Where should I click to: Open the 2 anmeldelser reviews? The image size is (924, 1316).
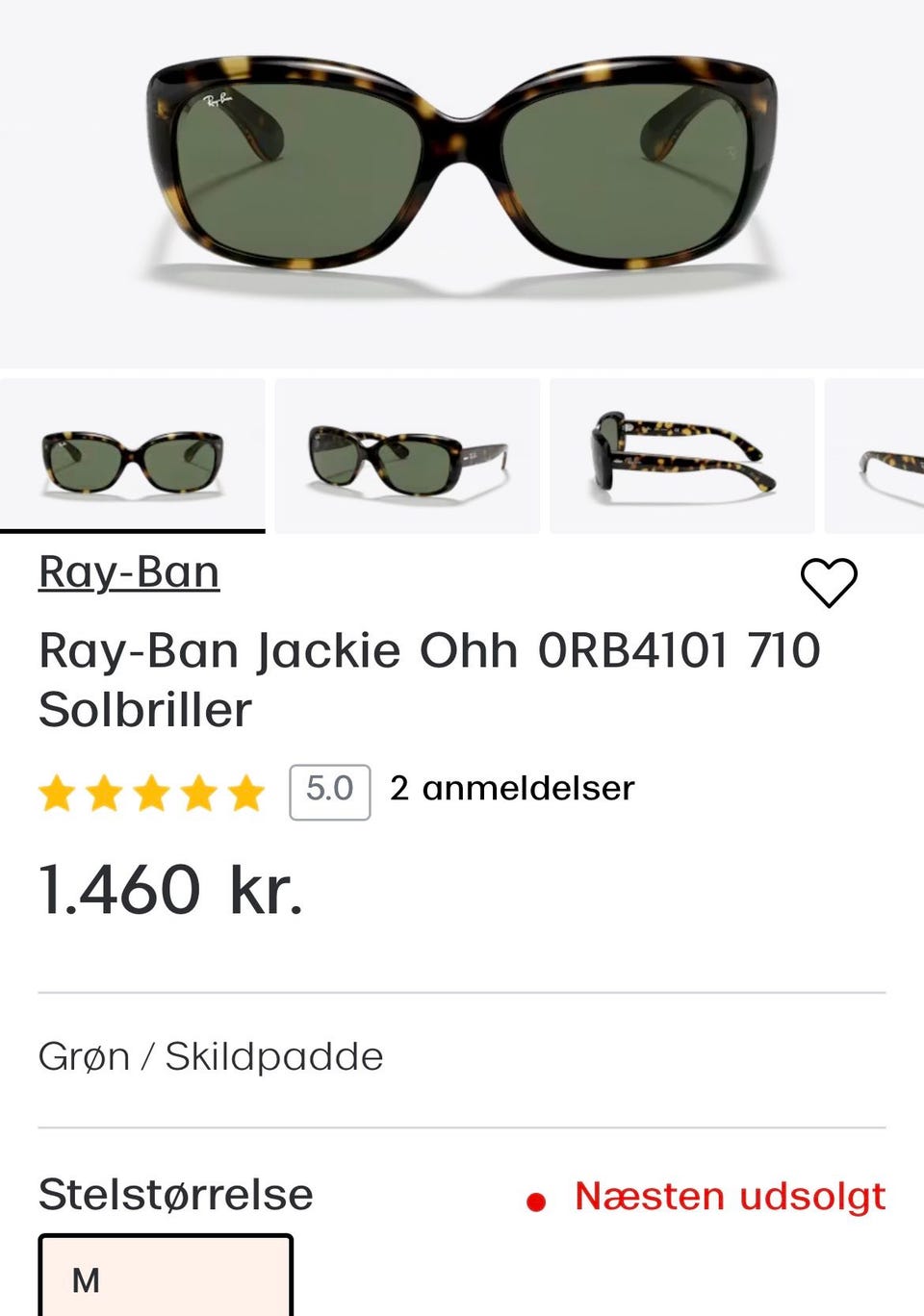[511, 789]
